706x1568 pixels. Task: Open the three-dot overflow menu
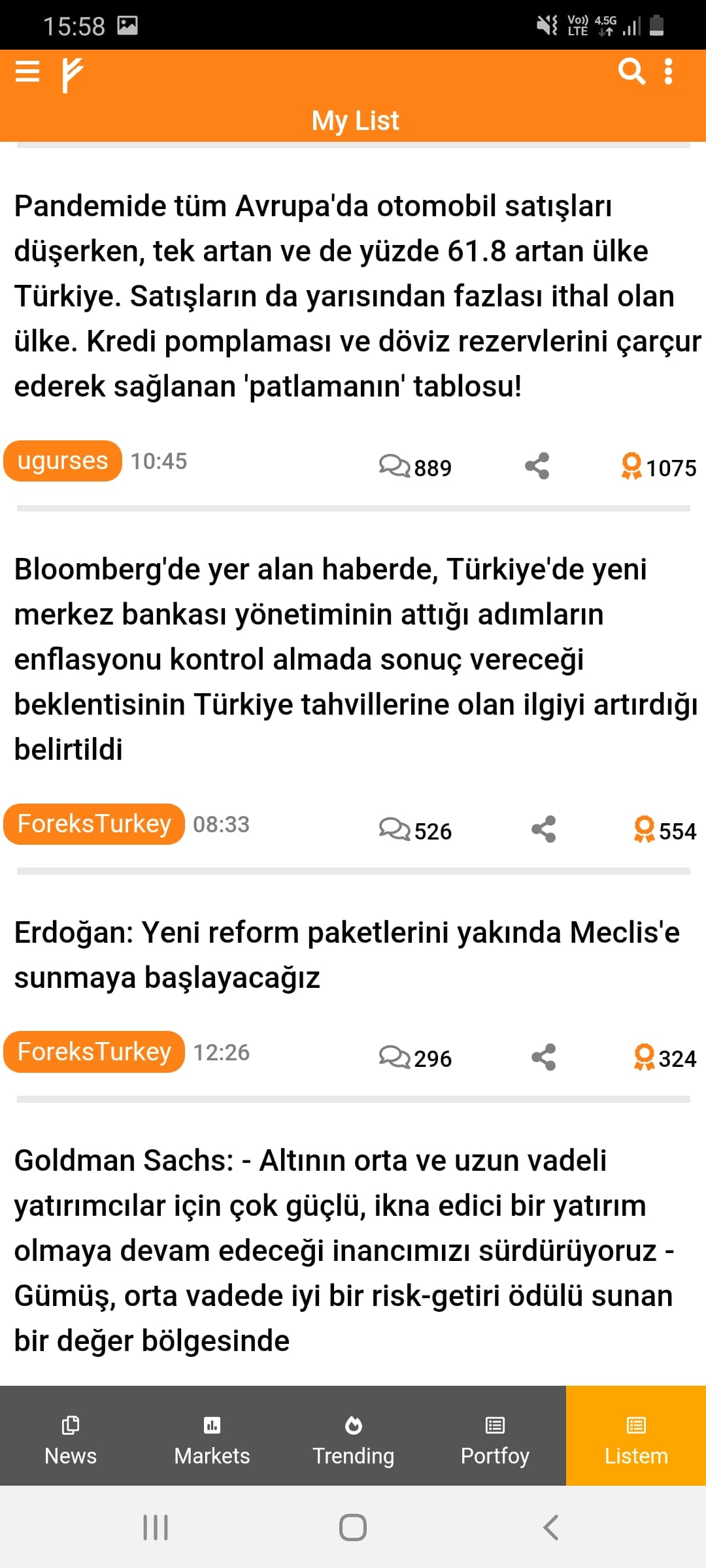coord(668,71)
